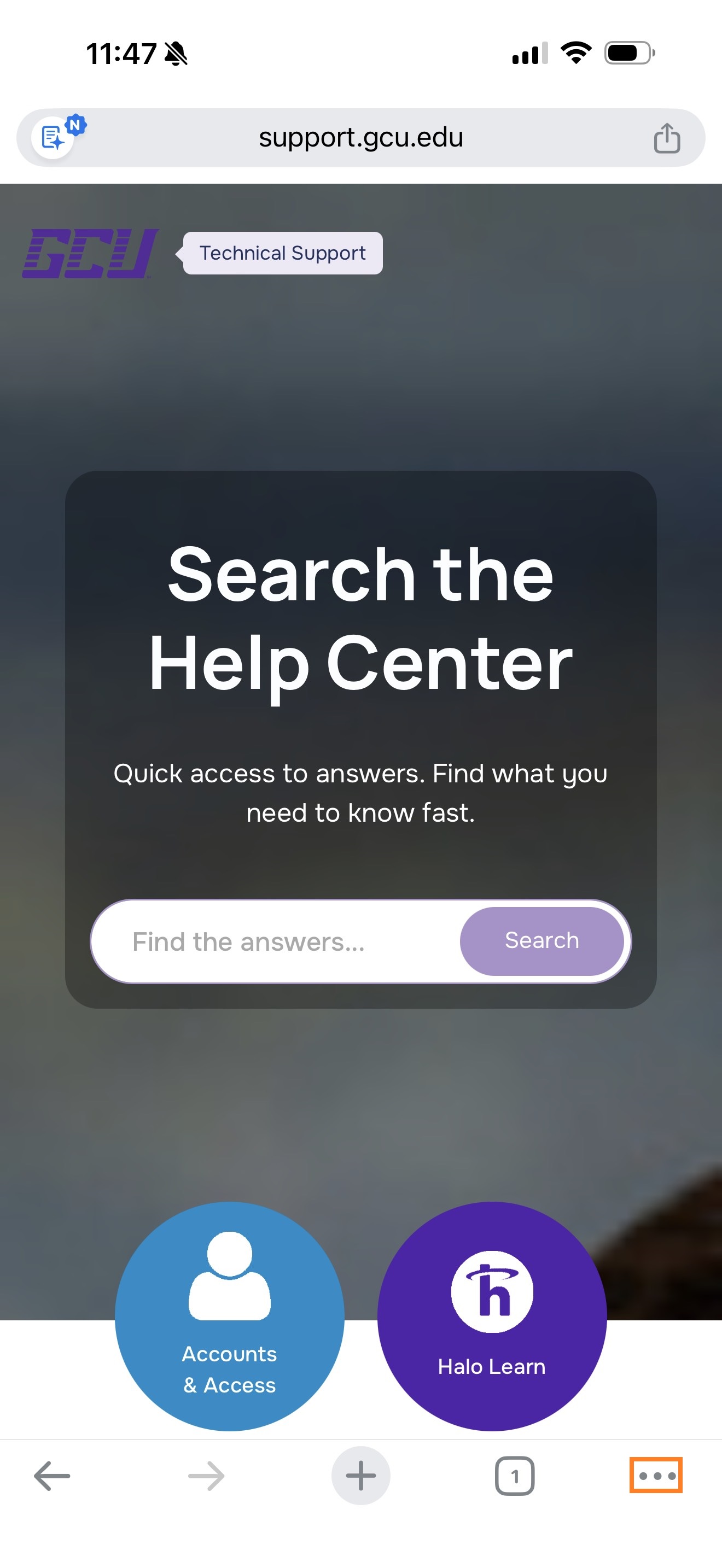This screenshot has height=1568, width=722.
Task: Open the share sheet icon
Action: coord(667,138)
